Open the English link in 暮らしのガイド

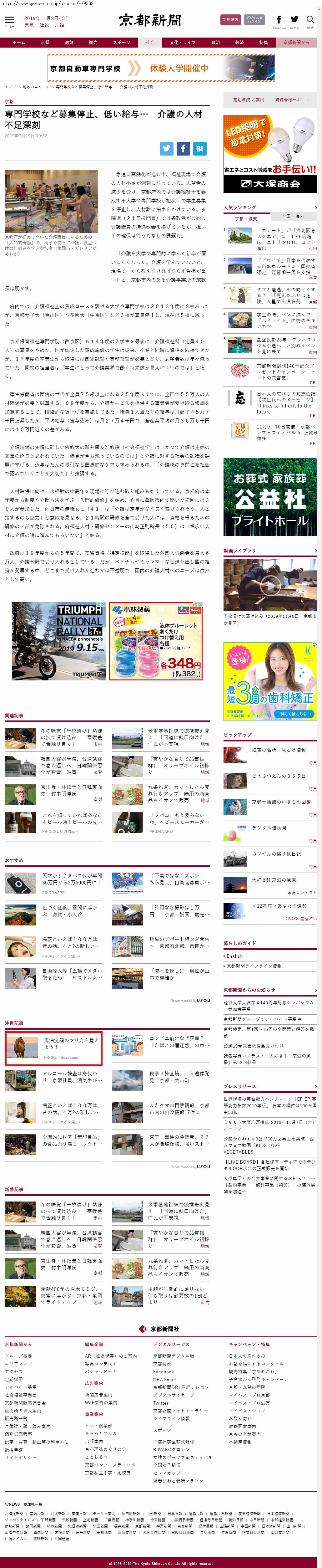point(234,956)
